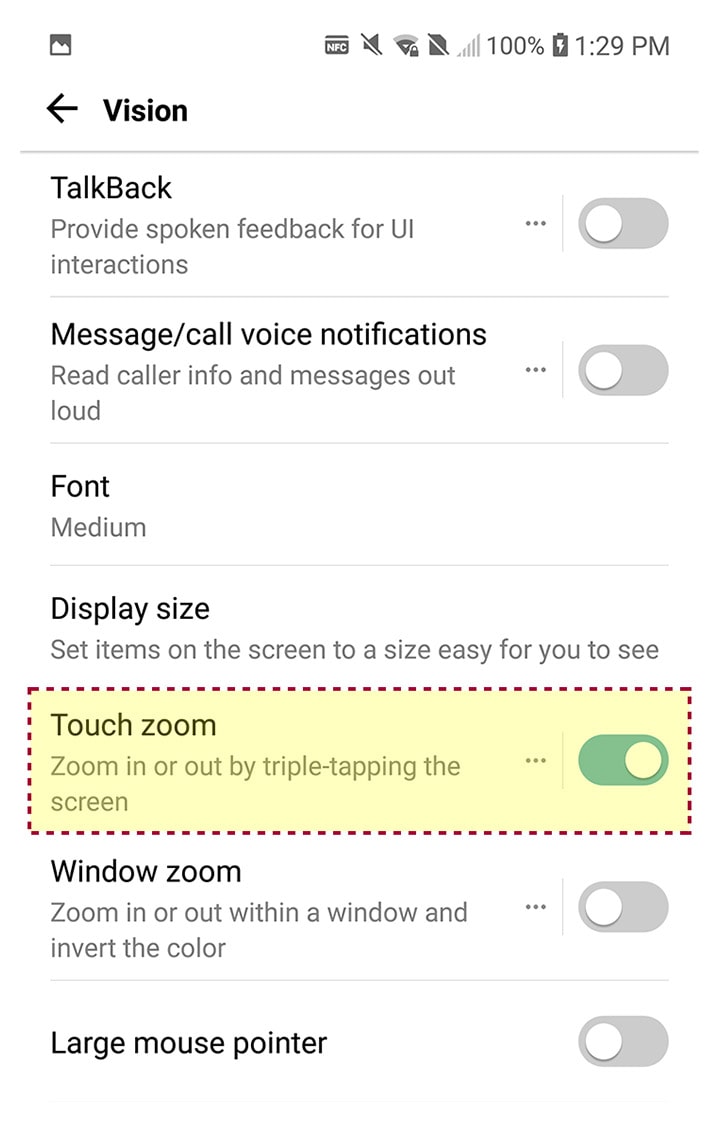Open the Font setting
This screenshot has width=720, height=1125.
pos(300,505)
